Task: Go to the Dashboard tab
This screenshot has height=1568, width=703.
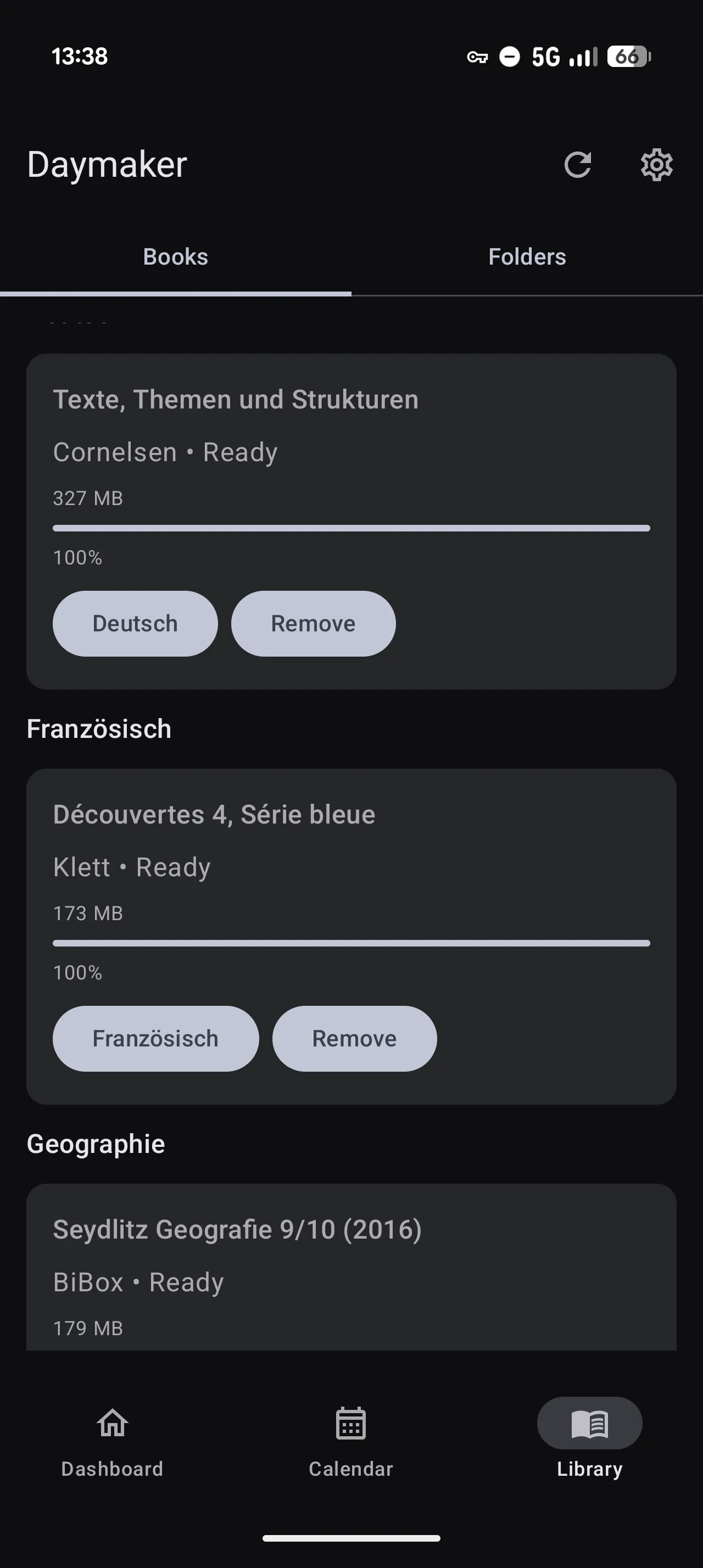Action: click(x=113, y=1442)
